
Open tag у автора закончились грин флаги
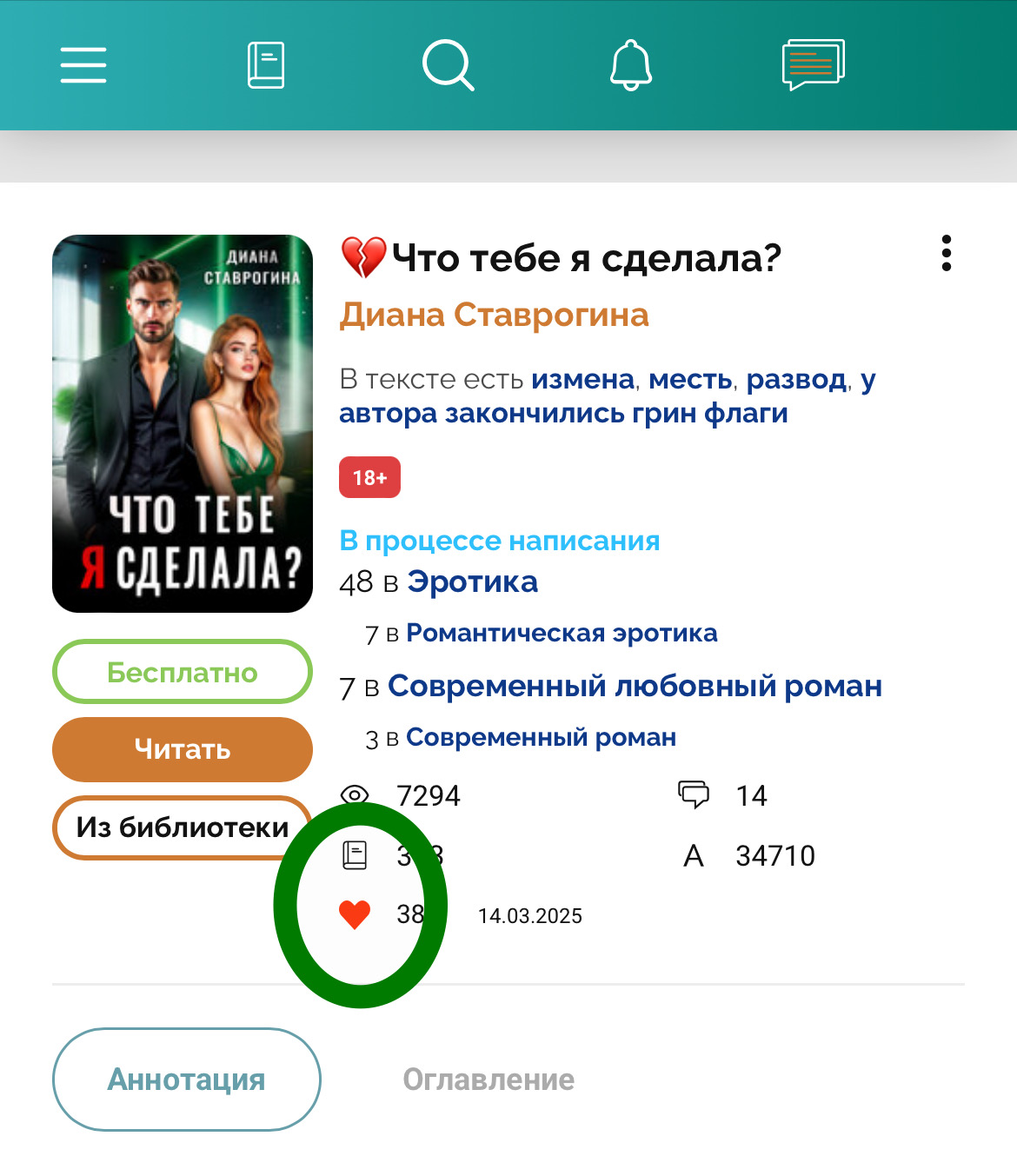pyautogui.click(x=563, y=413)
